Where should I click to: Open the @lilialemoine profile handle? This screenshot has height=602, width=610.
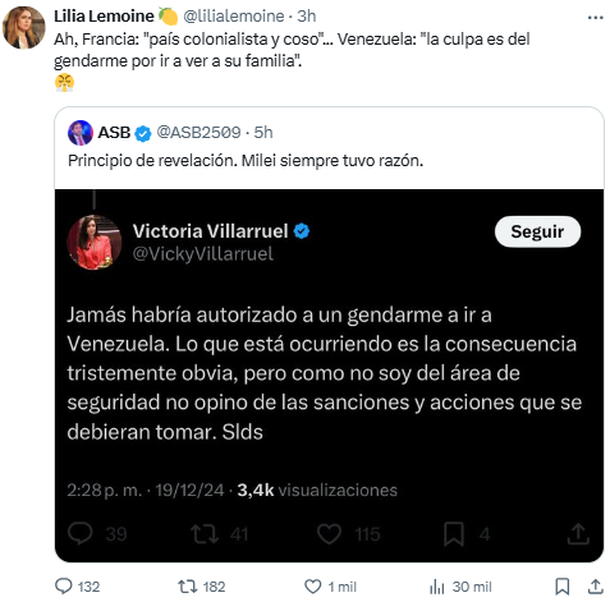[x=233, y=17]
